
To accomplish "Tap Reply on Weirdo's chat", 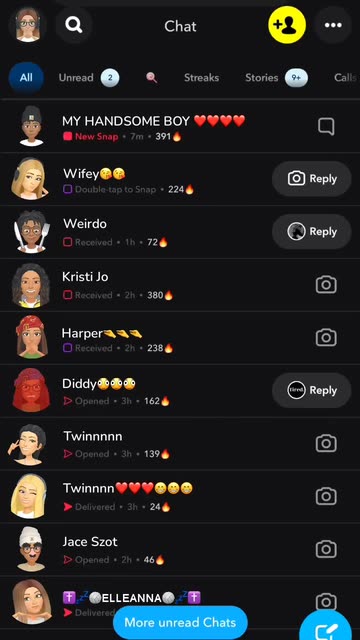I will (x=312, y=231).
